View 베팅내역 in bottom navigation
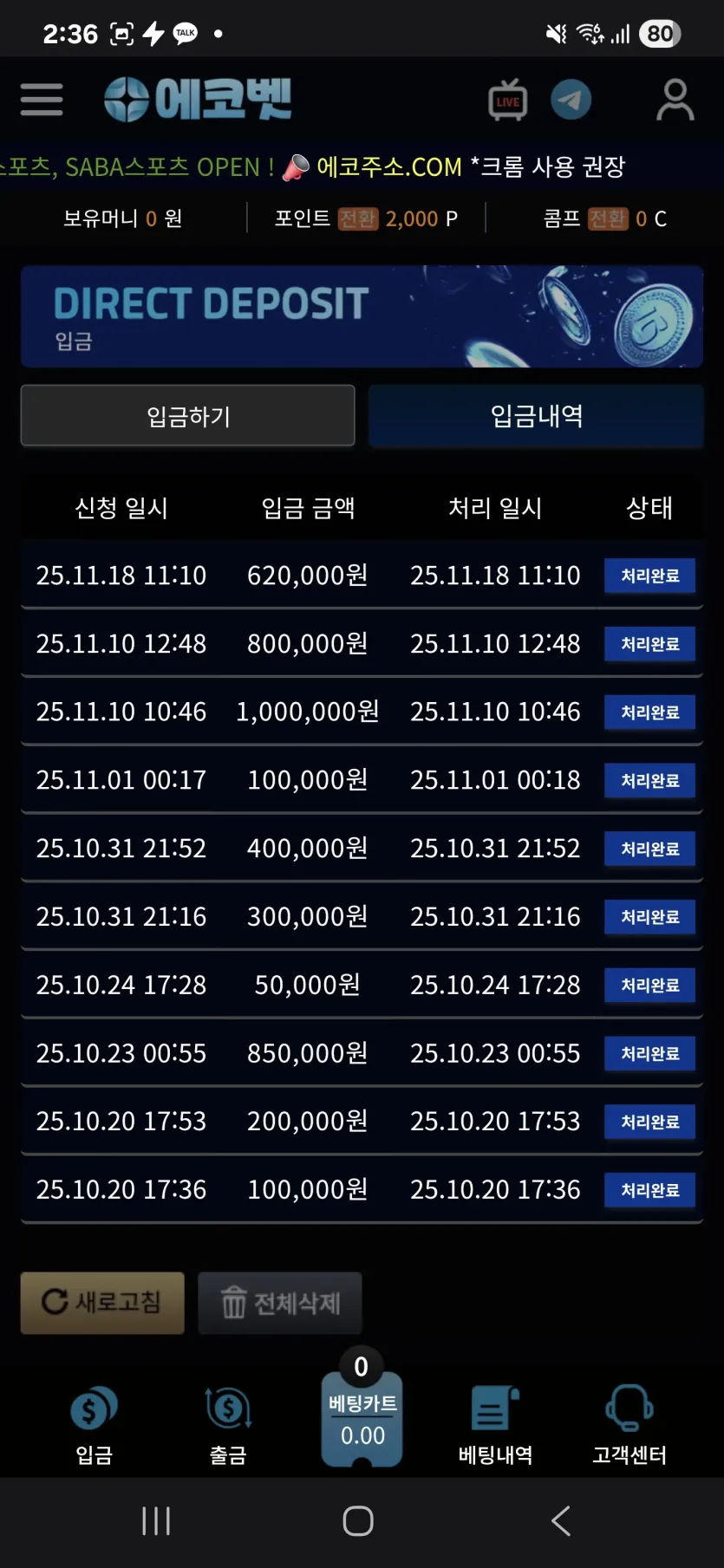The image size is (724, 1568). point(495,1425)
